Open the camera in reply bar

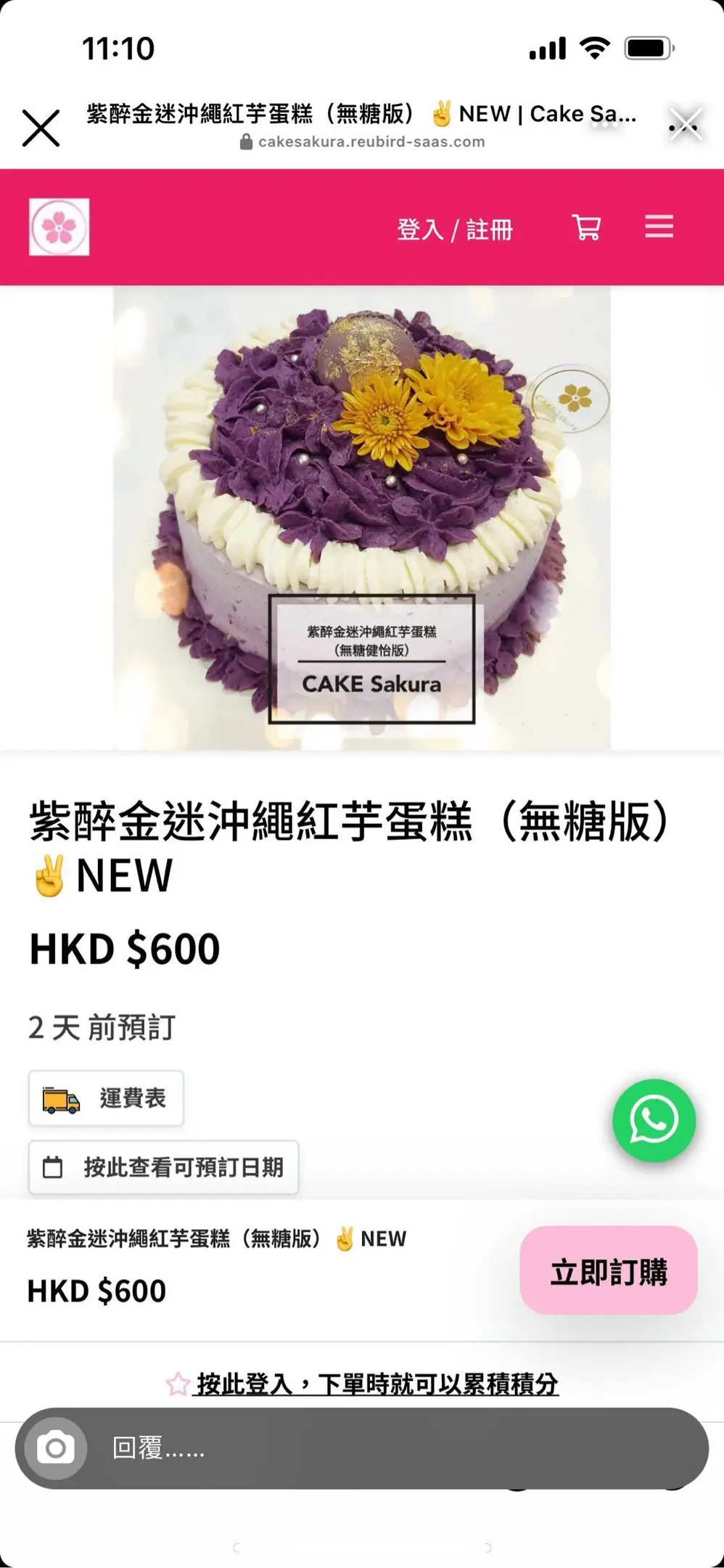pyautogui.click(x=56, y=1449)
